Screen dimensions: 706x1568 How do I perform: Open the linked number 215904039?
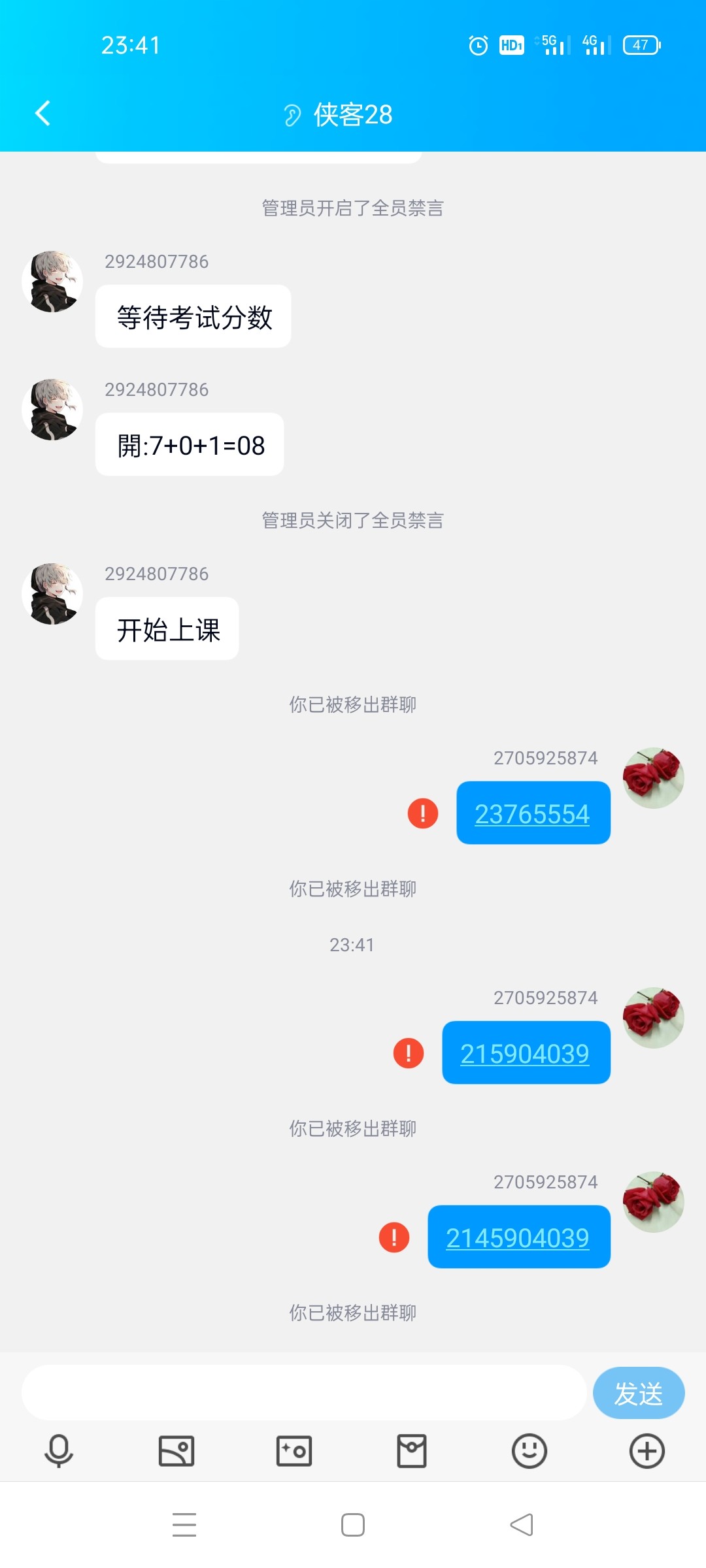pyautogui.click(x=525, y=1054)
